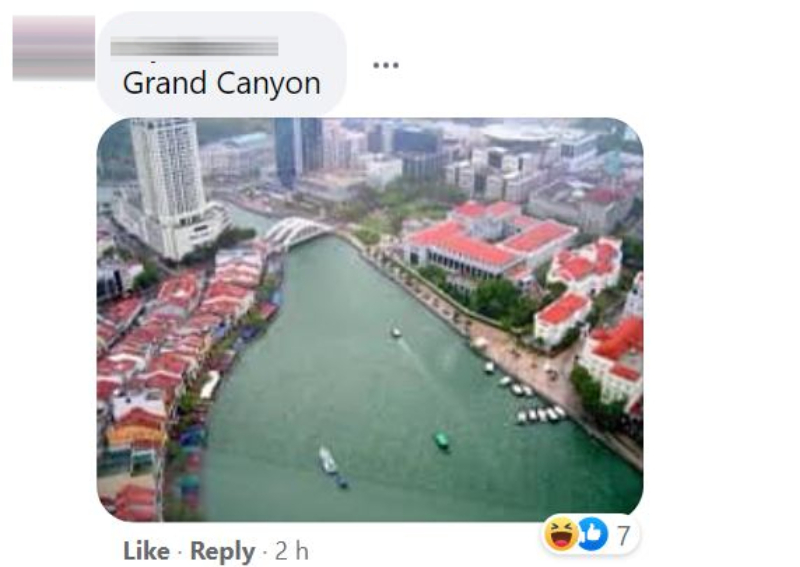Open the river photo attached to the comment
Viewport: 800px width, 567px height.
[x=369, y=319]
